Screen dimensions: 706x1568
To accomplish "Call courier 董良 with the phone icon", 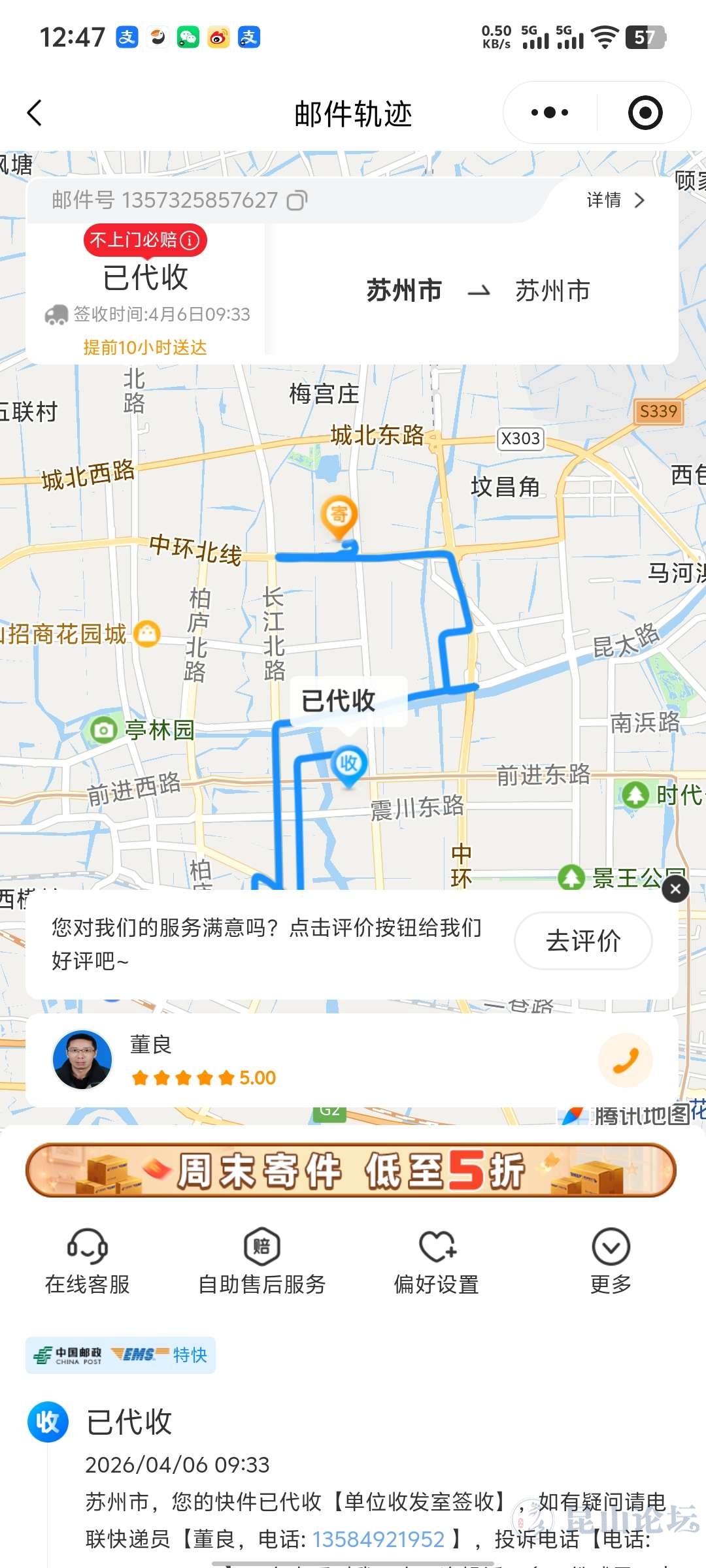I will click(626, 1060).
